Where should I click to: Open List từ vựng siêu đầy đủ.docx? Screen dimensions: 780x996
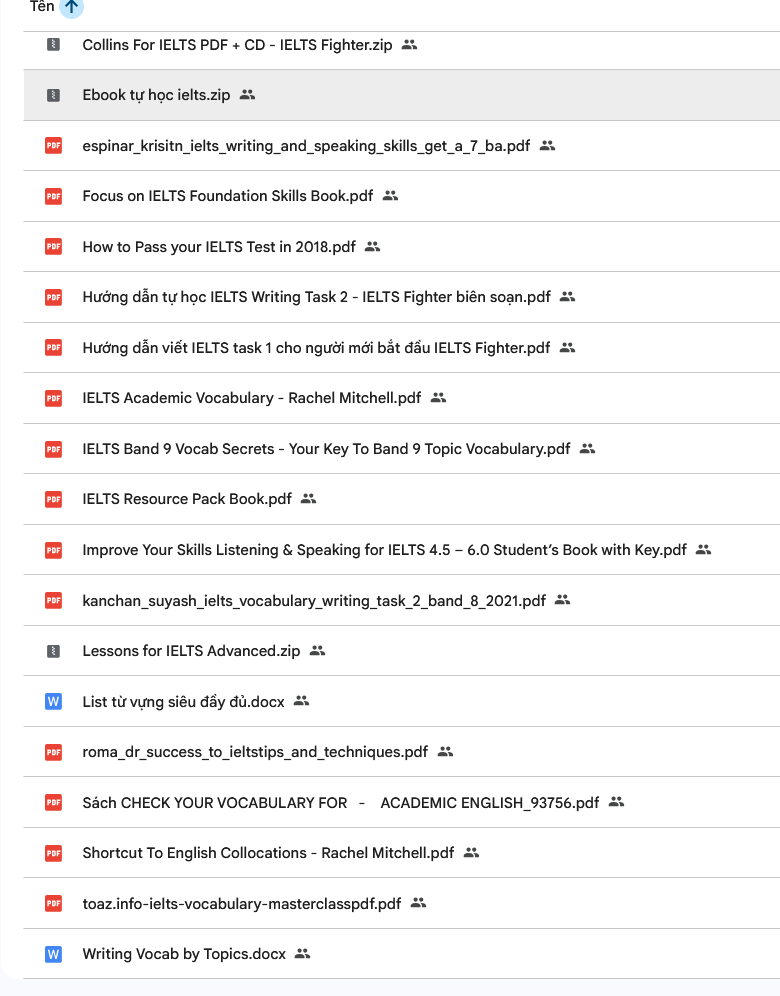click(x=183, y=702)
